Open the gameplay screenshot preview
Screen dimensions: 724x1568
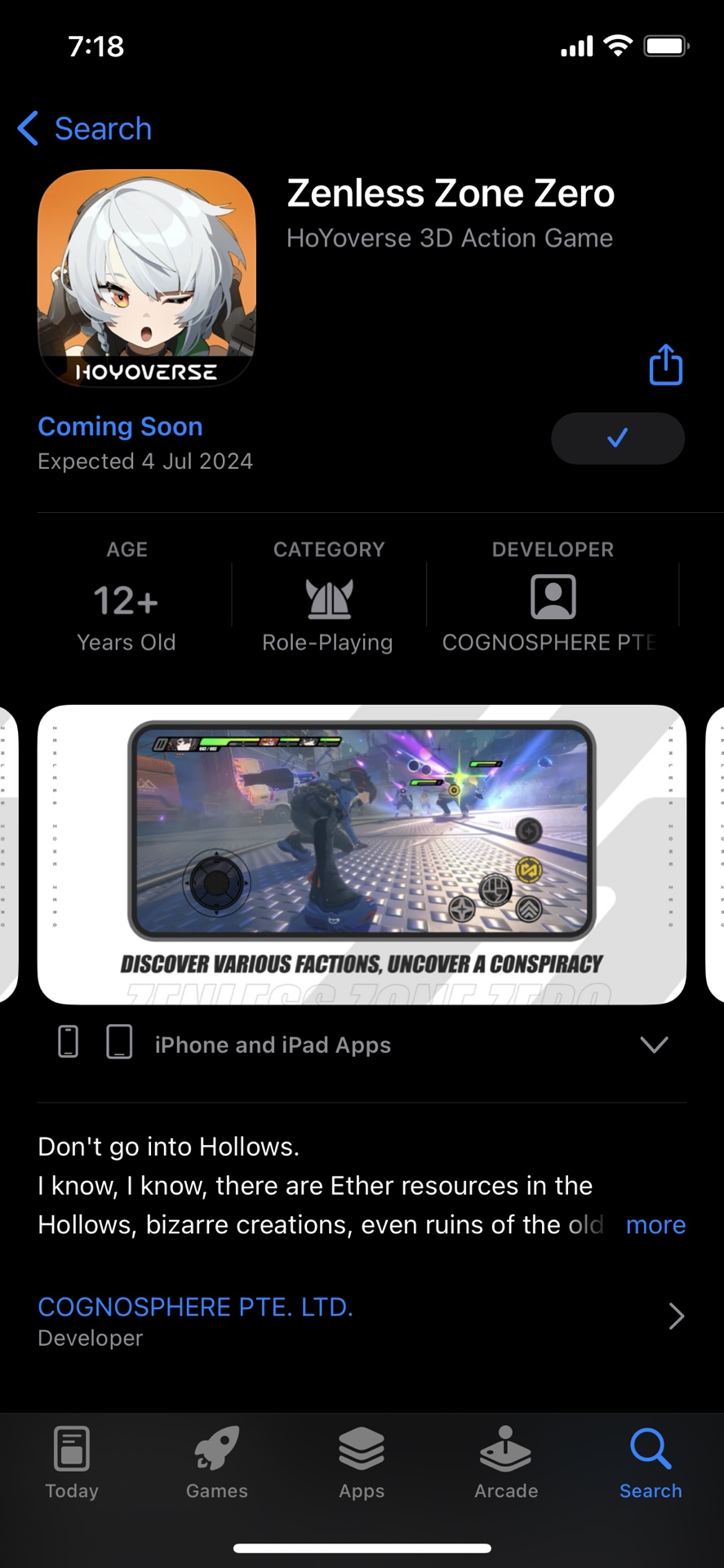pos(362,853)
